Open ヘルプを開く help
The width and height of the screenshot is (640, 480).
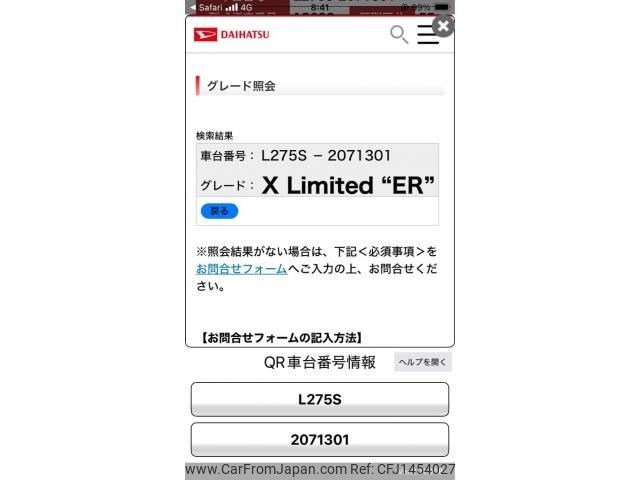423,362
